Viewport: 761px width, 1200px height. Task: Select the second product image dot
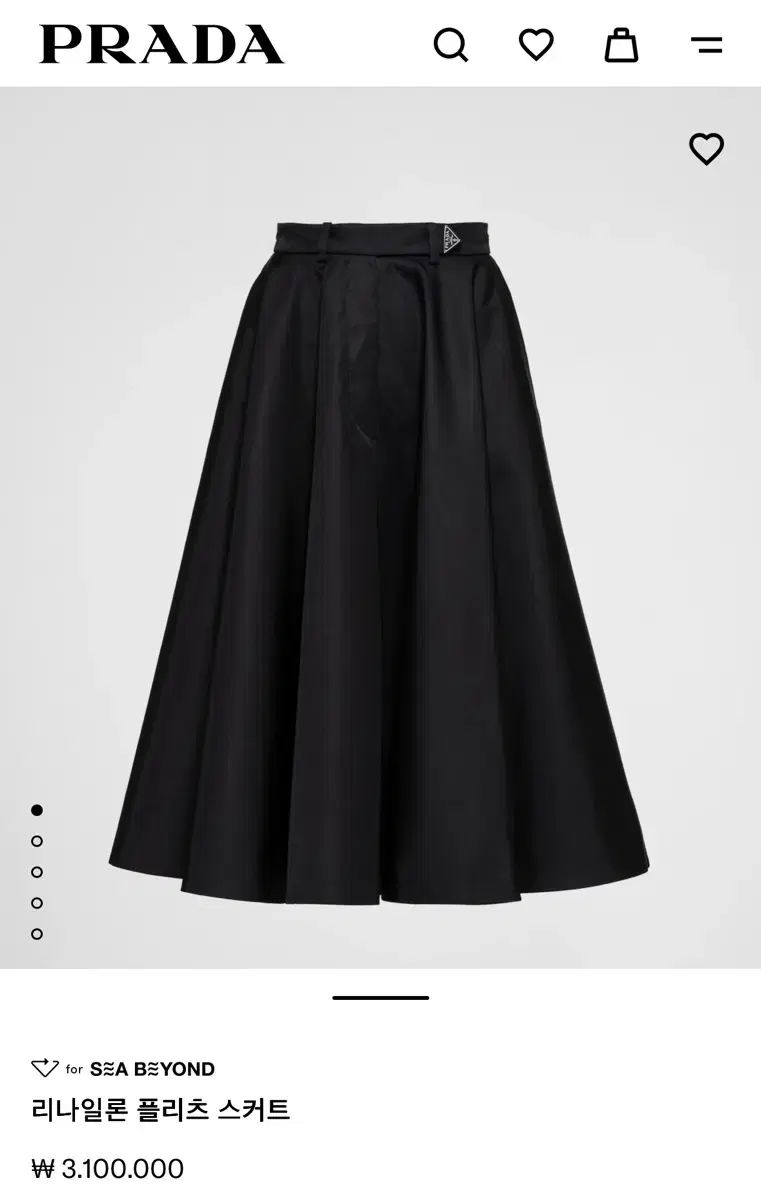[x=37, y=841]
